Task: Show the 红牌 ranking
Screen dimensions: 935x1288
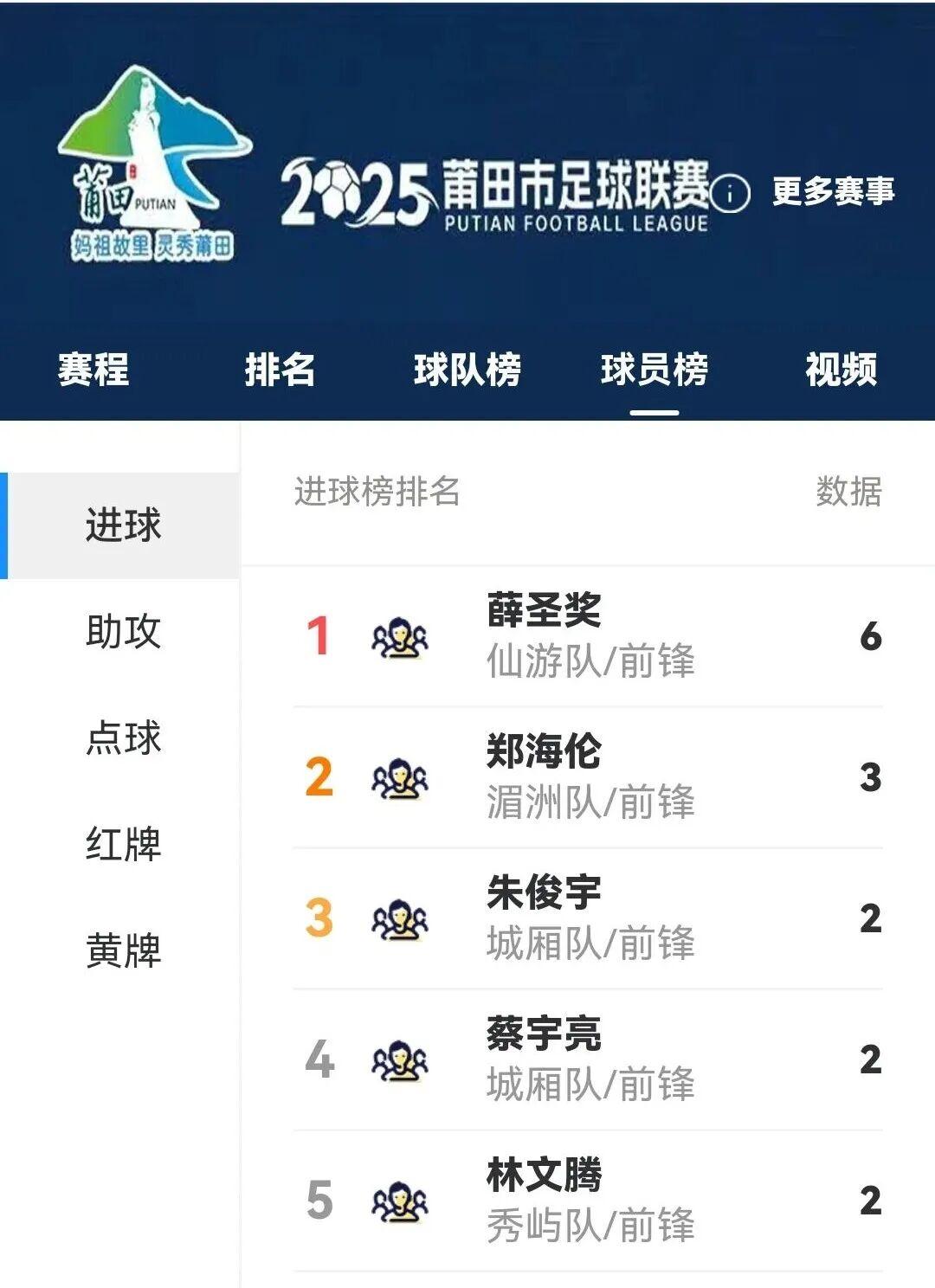Action: point(123,845)
